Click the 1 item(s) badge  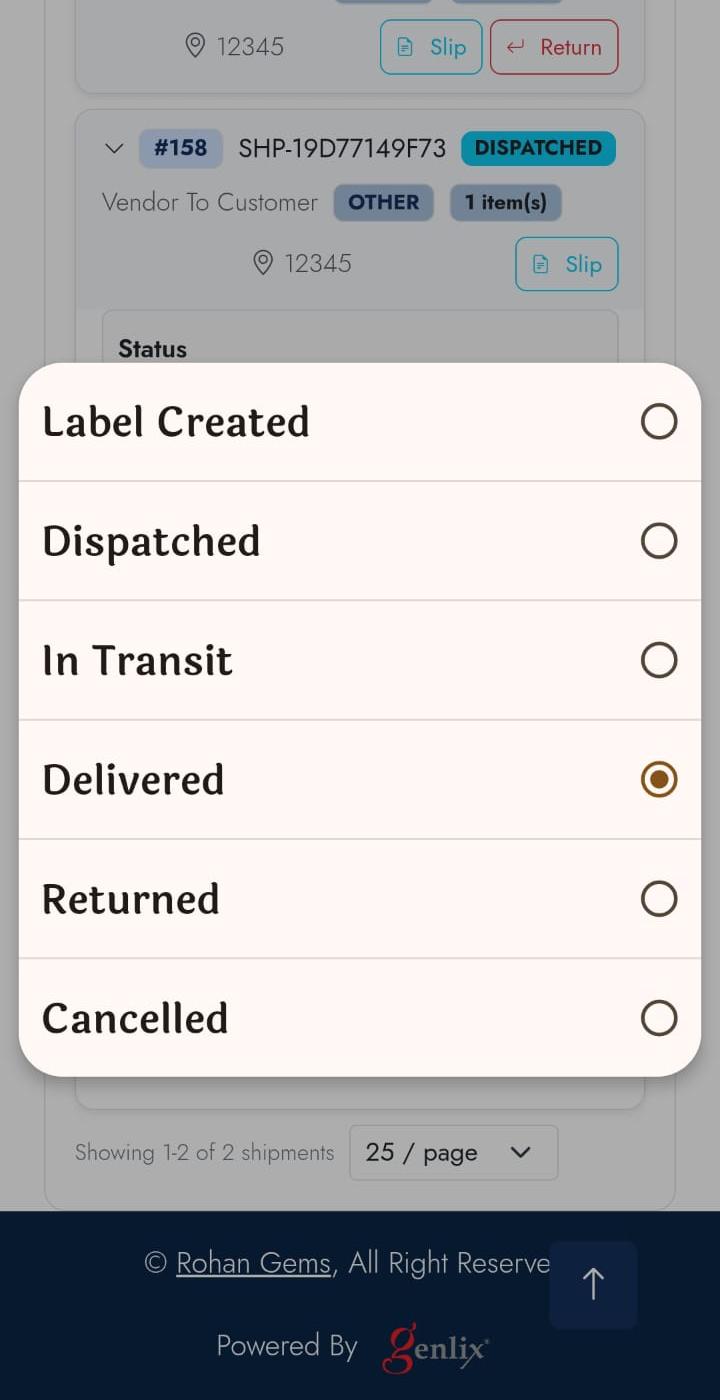[506, 202]
